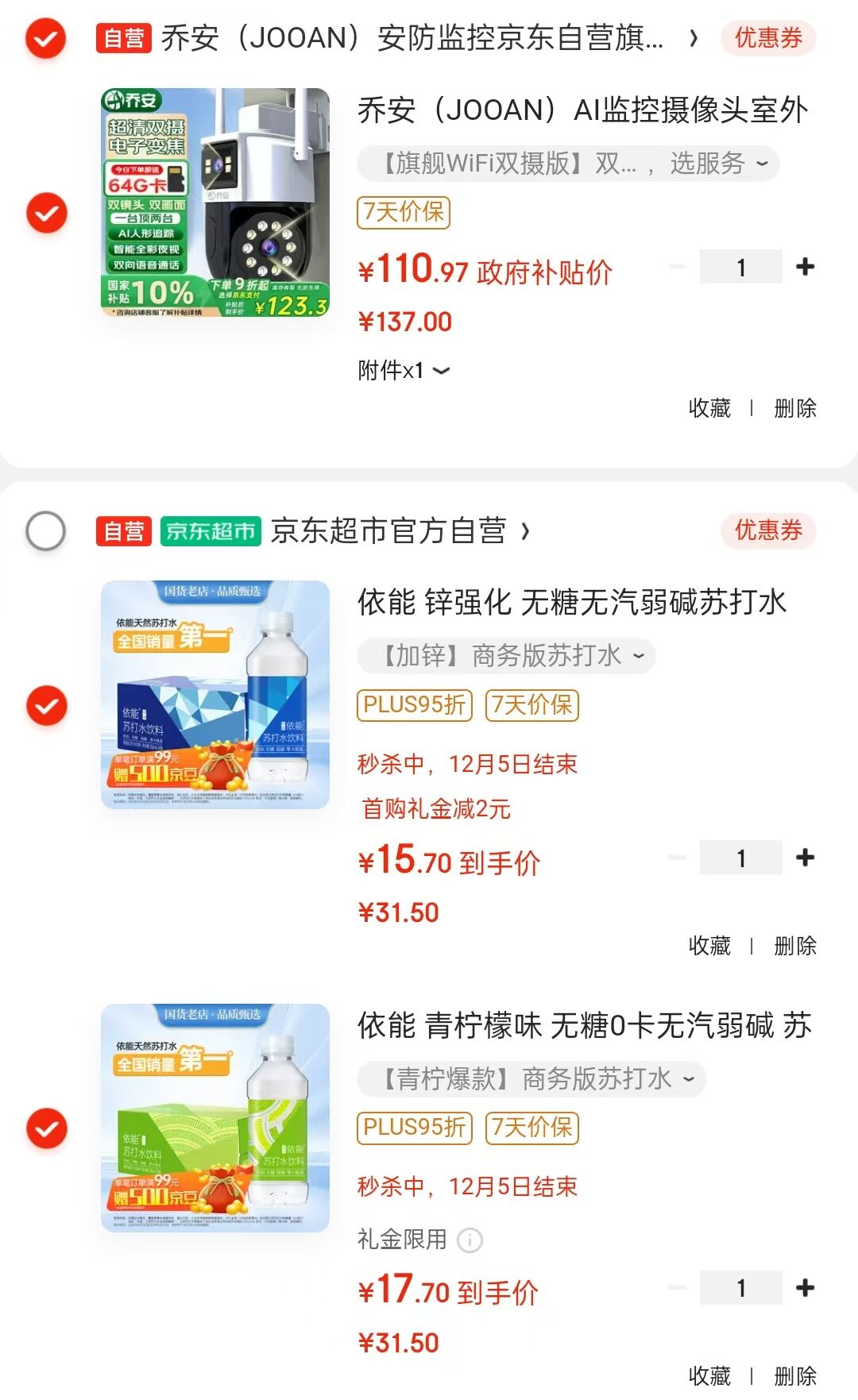Open the JOOAN 安防监控 store page
Viewport: 858px width, 1400px height.
coord(412,38)
